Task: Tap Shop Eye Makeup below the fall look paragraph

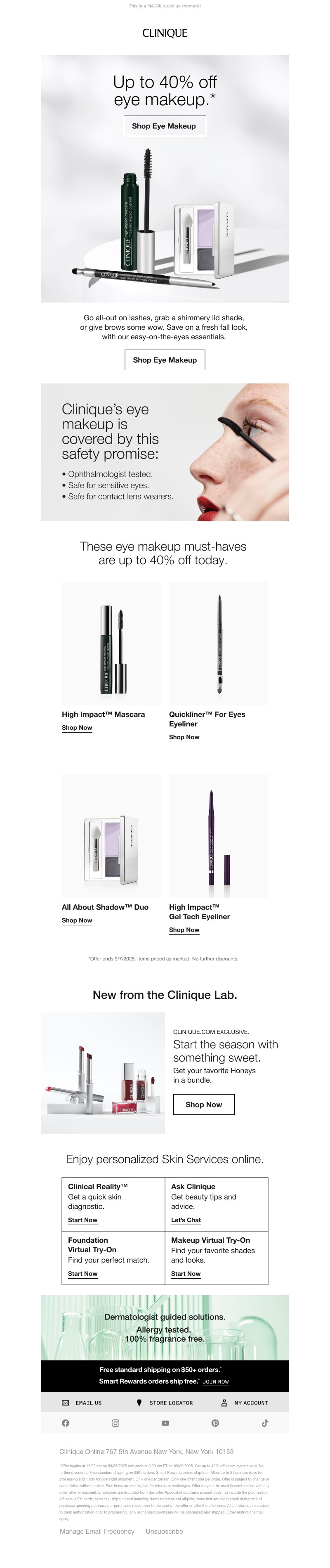Action: coord(165,360)
